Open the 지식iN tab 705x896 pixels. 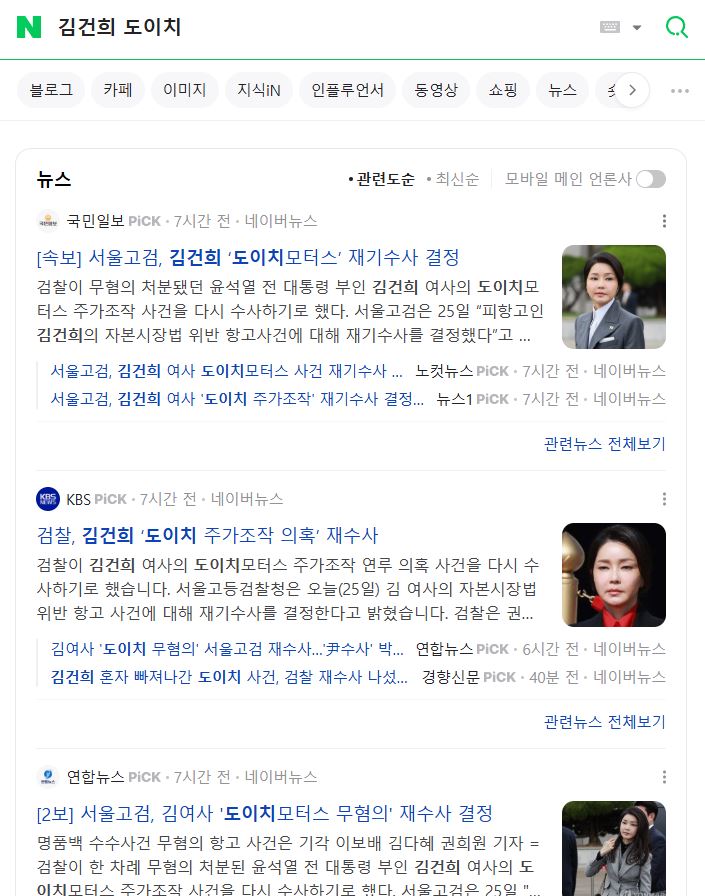(x=258, y=90)
